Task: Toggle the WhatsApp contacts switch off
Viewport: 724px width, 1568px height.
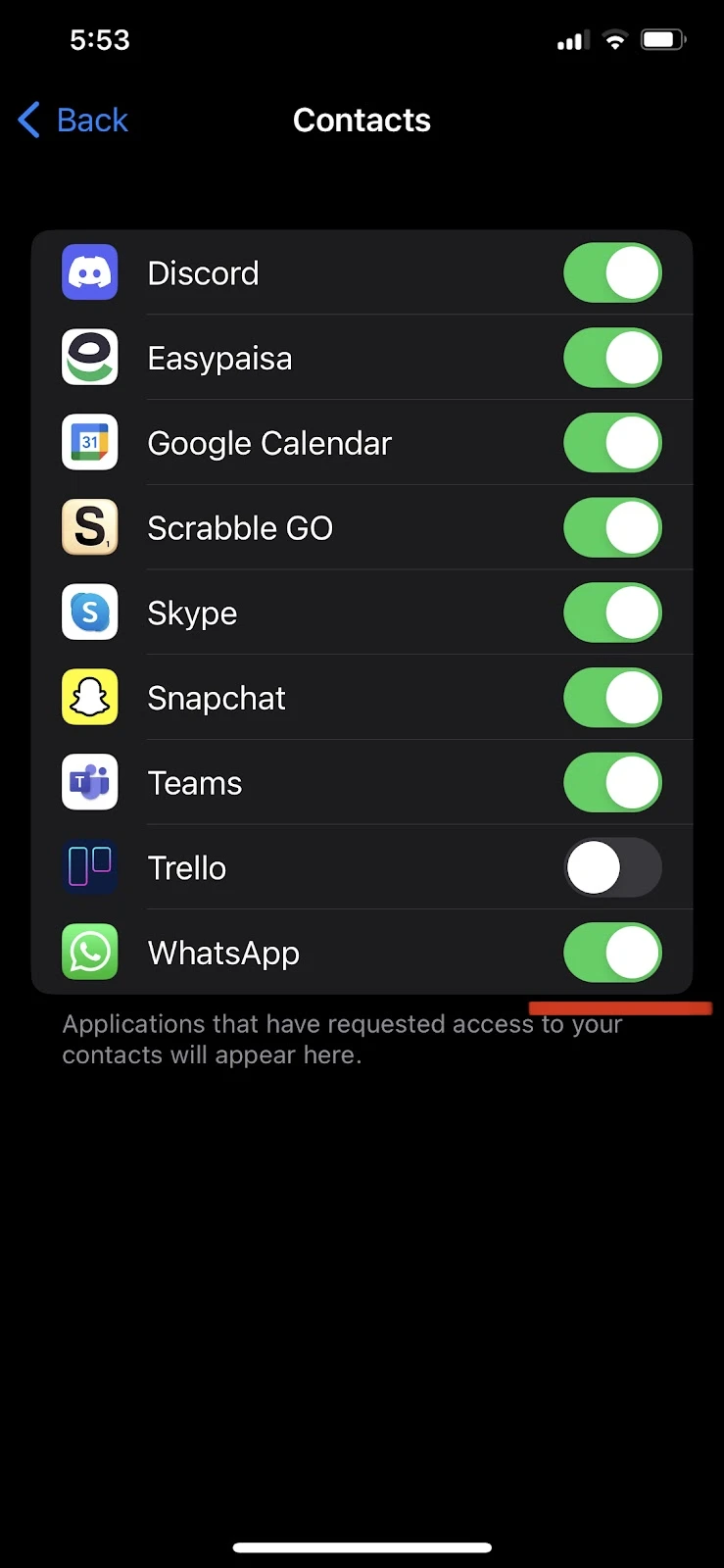Action: tap(612, 953)
